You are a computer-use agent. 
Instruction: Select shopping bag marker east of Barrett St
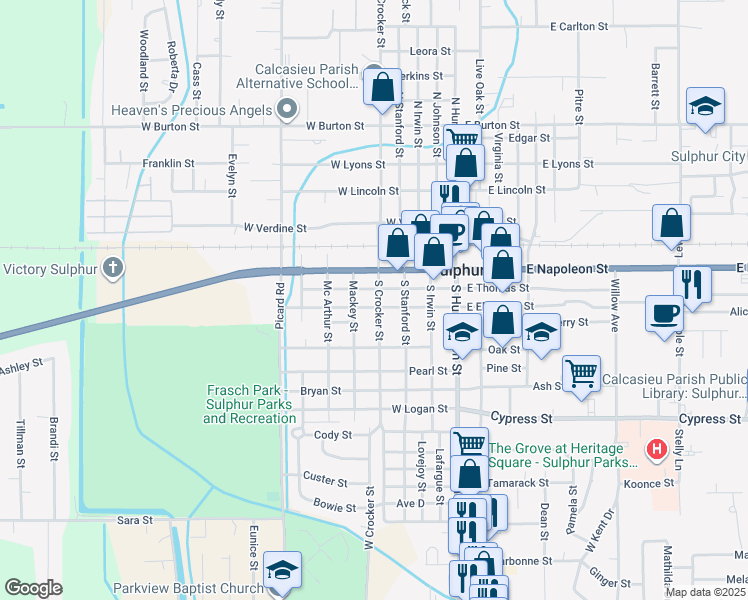[x=672, y=224]
